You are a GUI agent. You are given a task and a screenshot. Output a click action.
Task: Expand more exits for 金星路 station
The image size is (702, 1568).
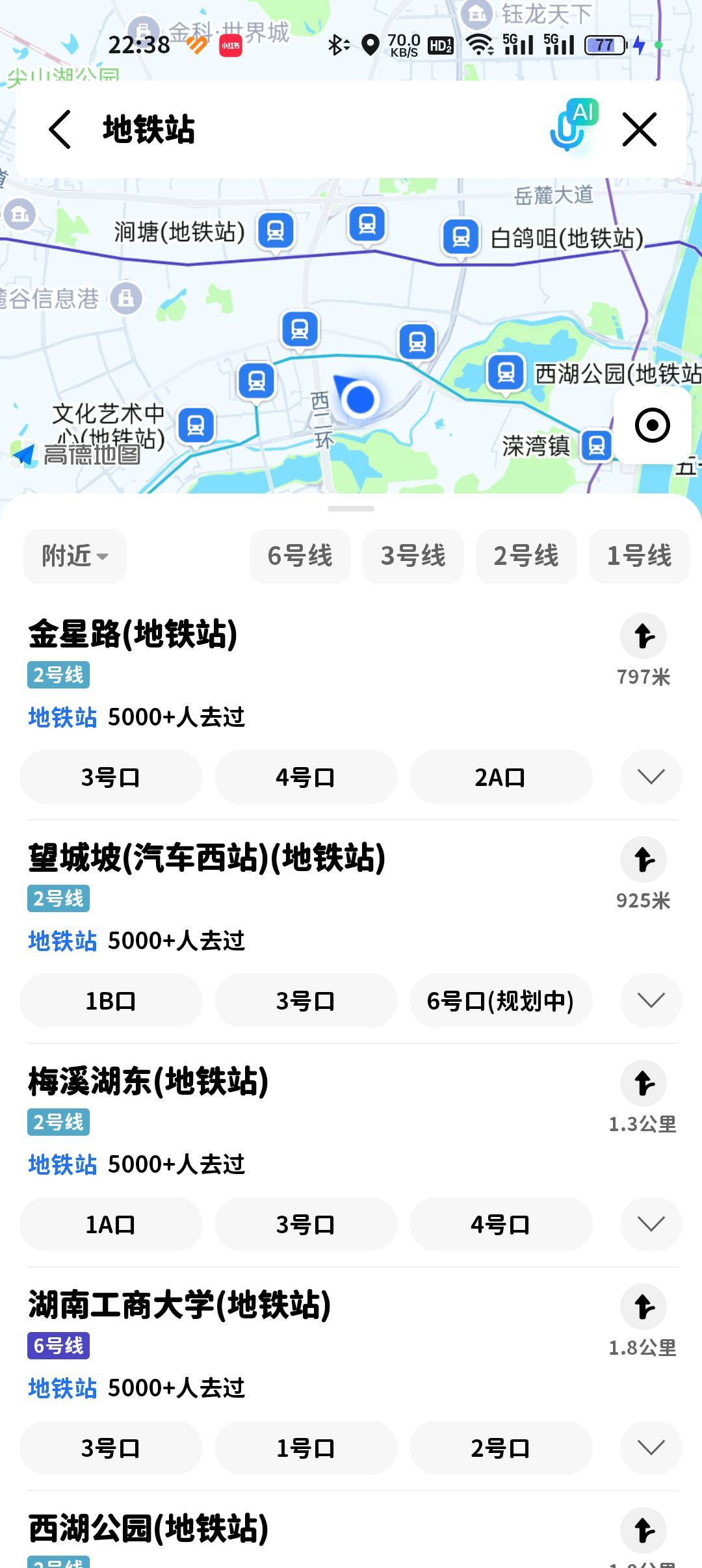tap(651, 777)
